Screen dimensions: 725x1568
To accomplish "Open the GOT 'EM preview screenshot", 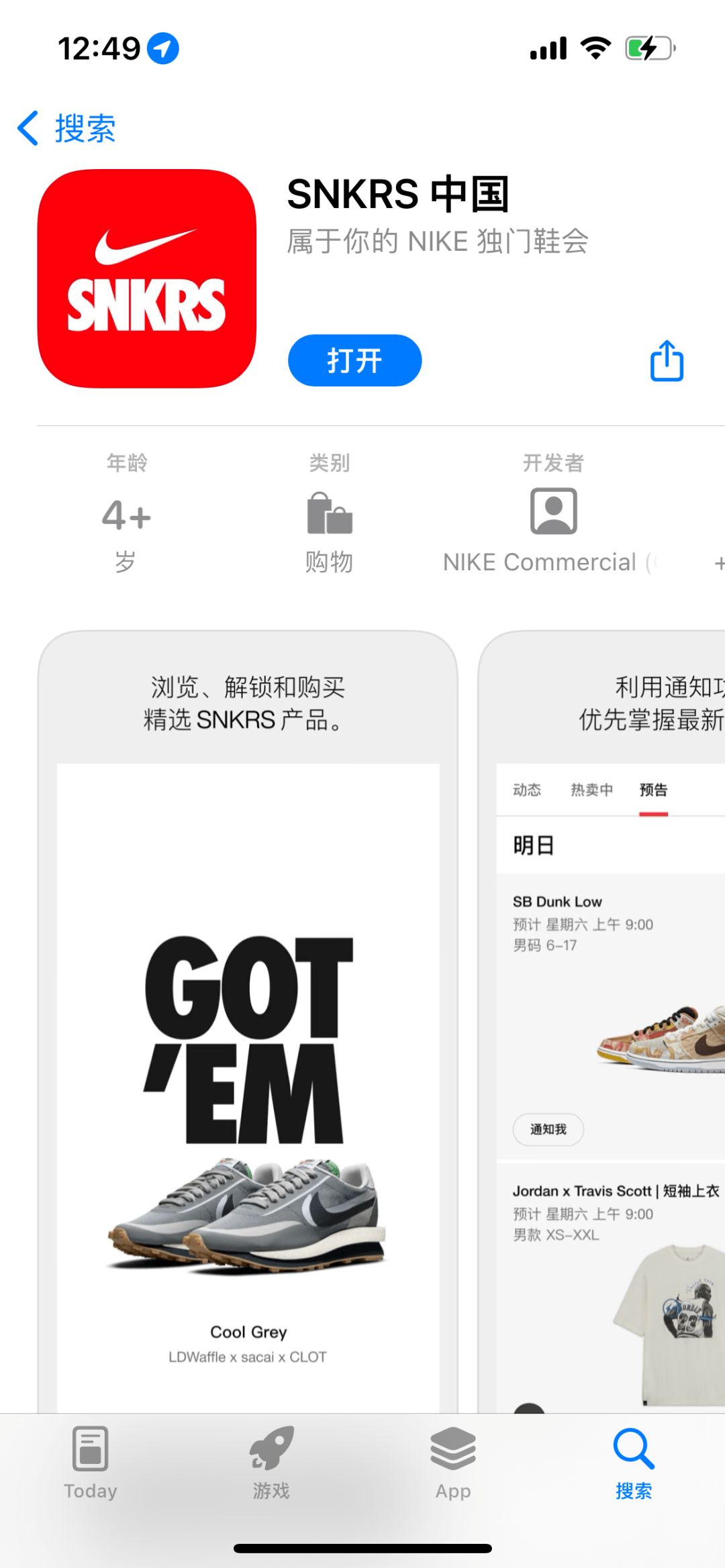I will point(248,1020).
